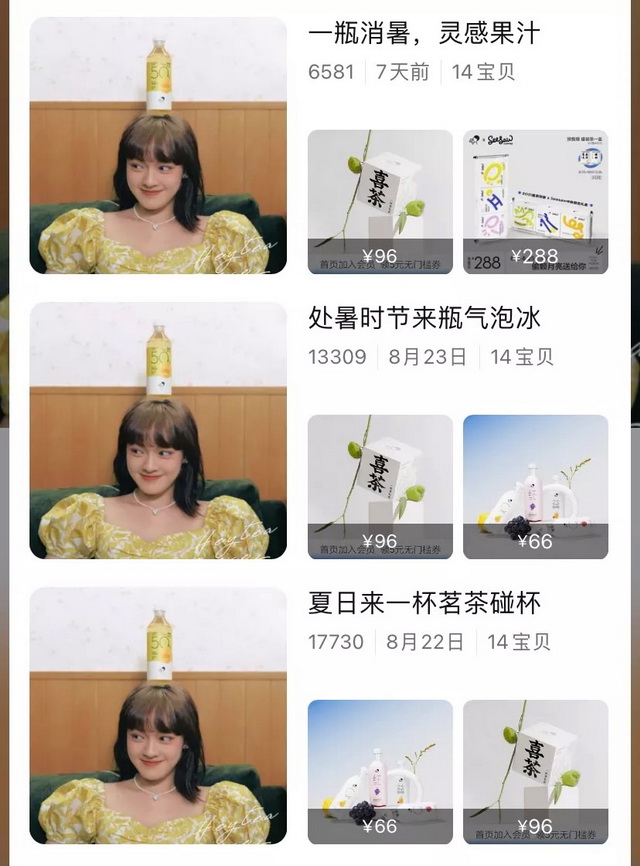View the ¥96 product under 一瓶消暑，灵感果汁
The height and width of the screenshot is (866, 640).
pos(380,202)
